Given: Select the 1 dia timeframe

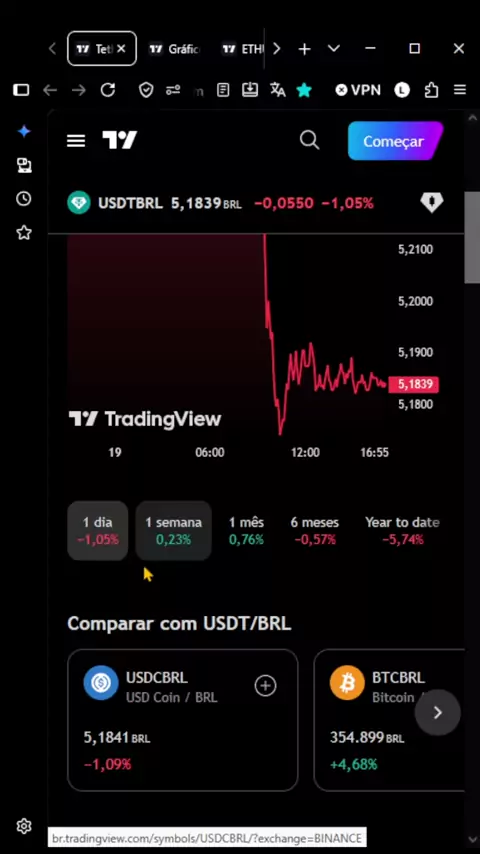Looking at the screenshot, I should 98,530.
